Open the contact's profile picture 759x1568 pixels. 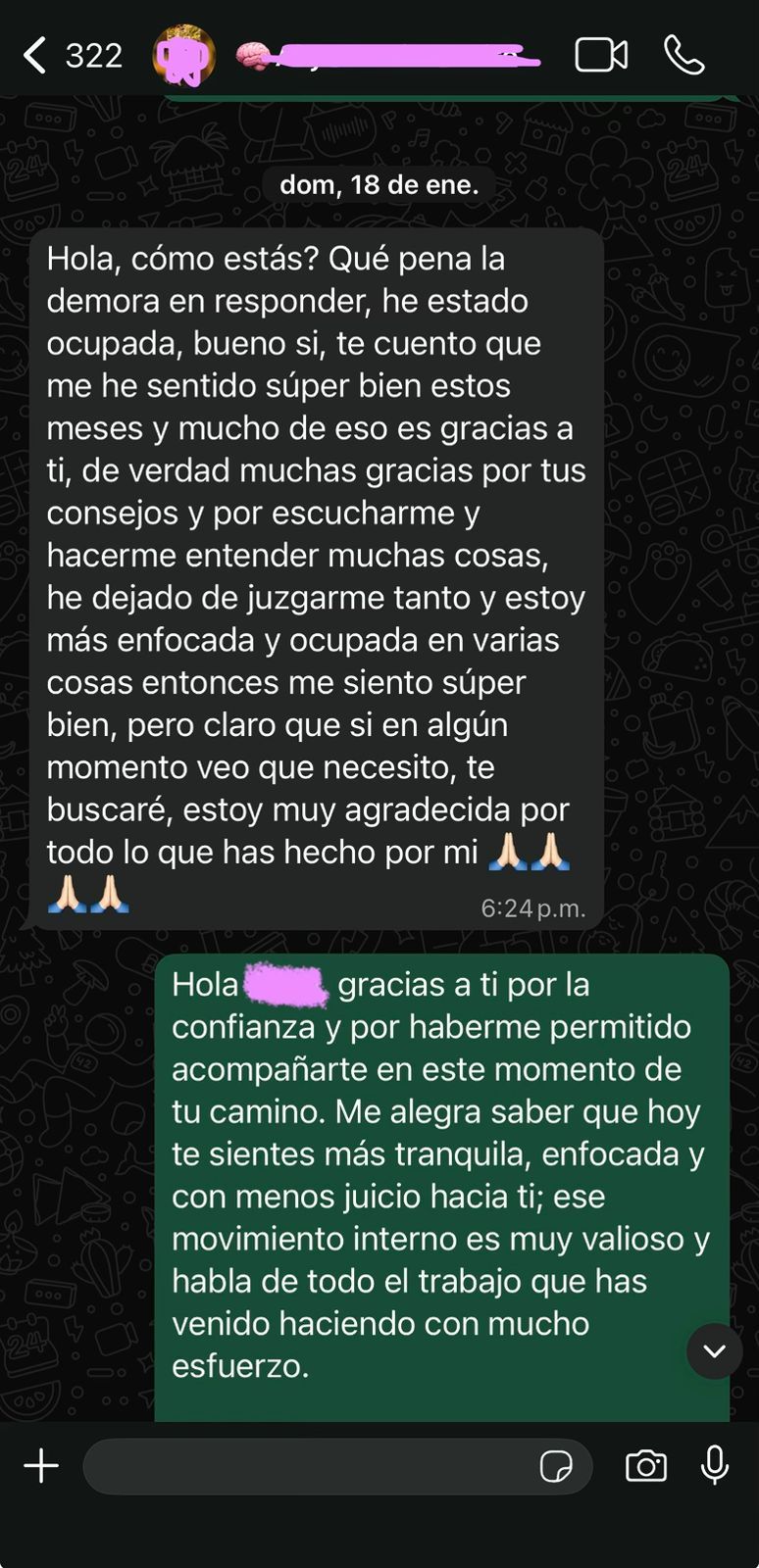pyautogui.click(x=184, y=56)
